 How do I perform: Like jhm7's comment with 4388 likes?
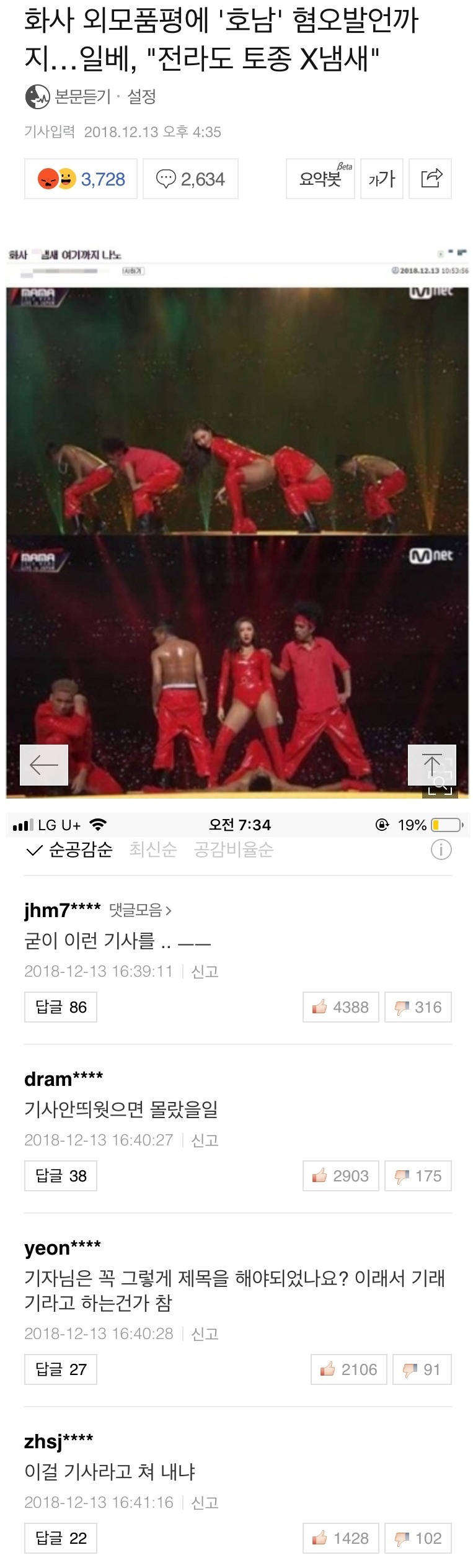coord(340,1007)
